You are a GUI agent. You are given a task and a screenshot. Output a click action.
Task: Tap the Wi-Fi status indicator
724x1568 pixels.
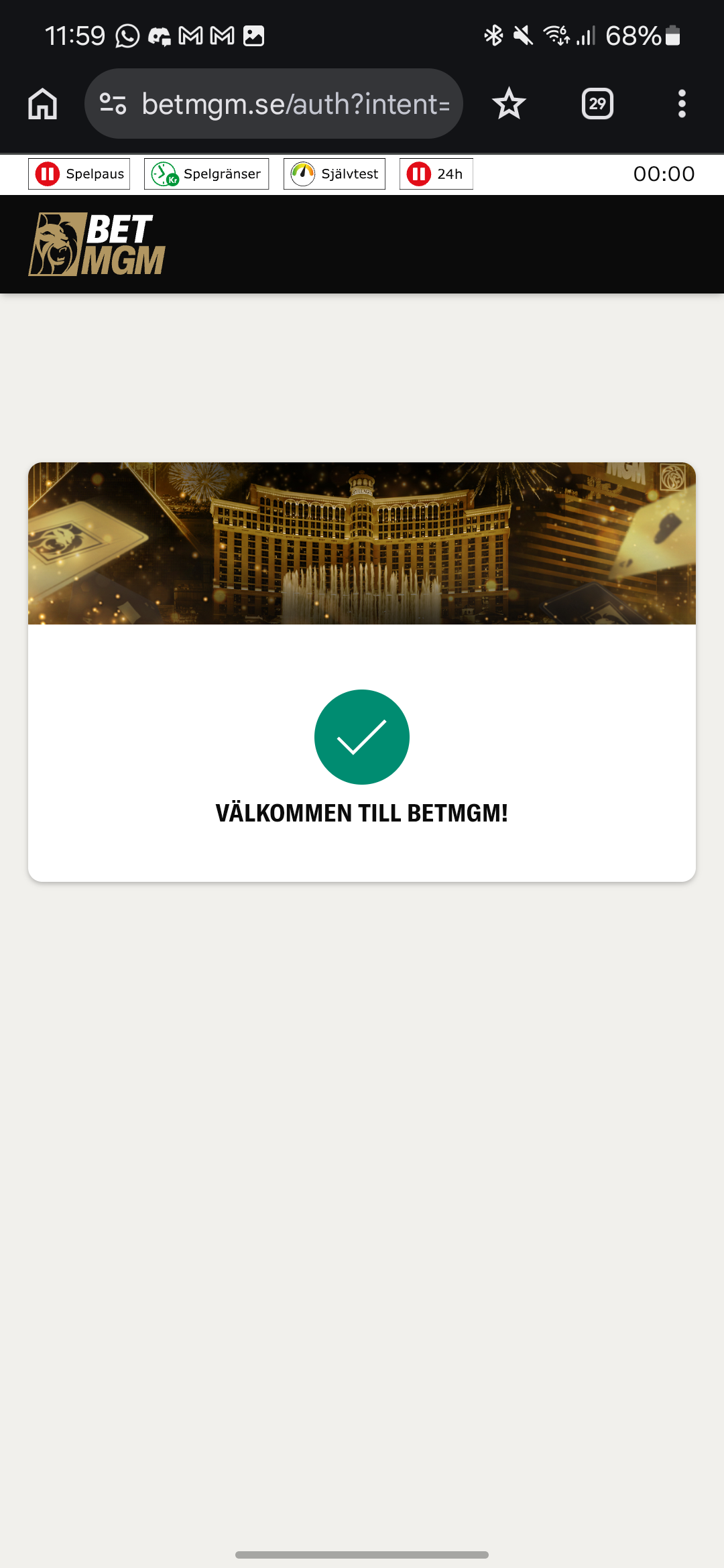click(x=556, y=35)
